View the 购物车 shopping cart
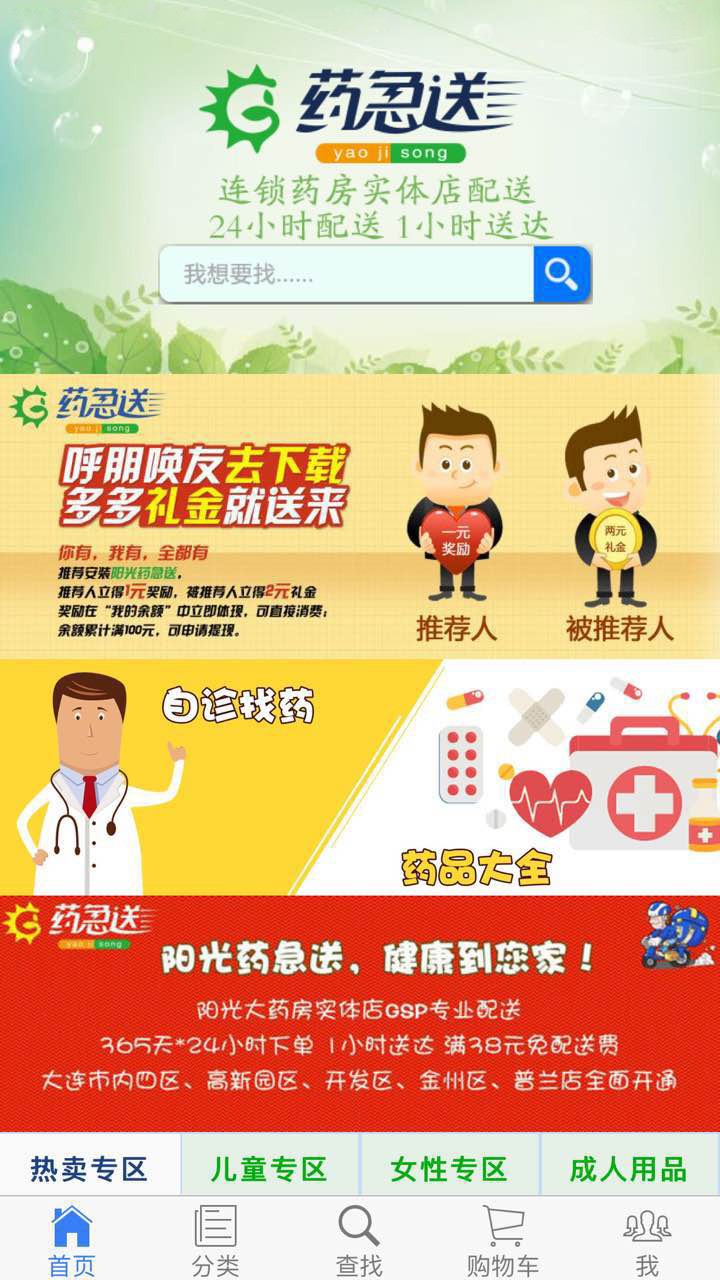Viewport: 720px width, 1280px height. click(503, 1240)
